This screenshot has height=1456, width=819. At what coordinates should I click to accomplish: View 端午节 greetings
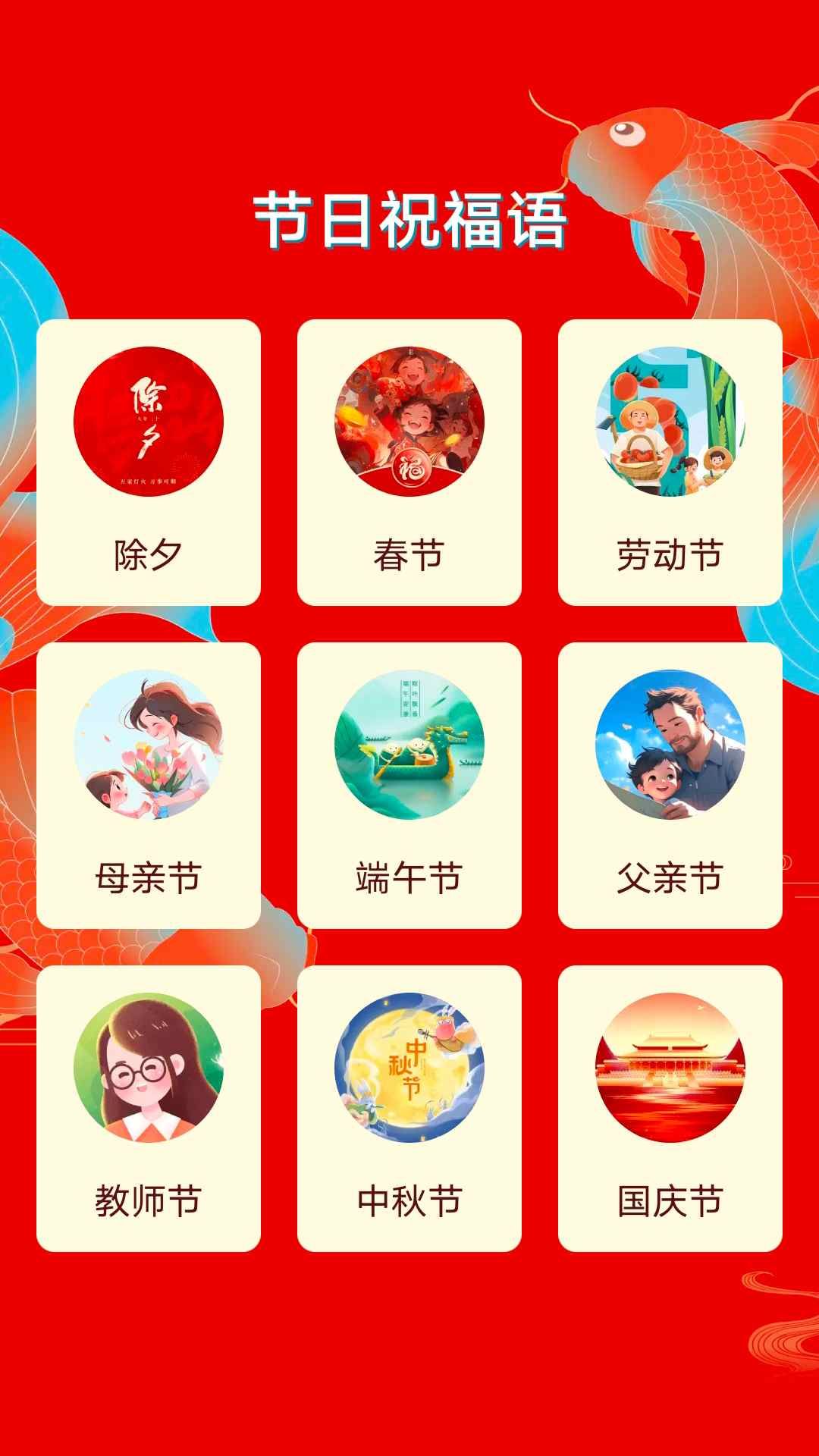pyautogui.click(x=409, y=786)
